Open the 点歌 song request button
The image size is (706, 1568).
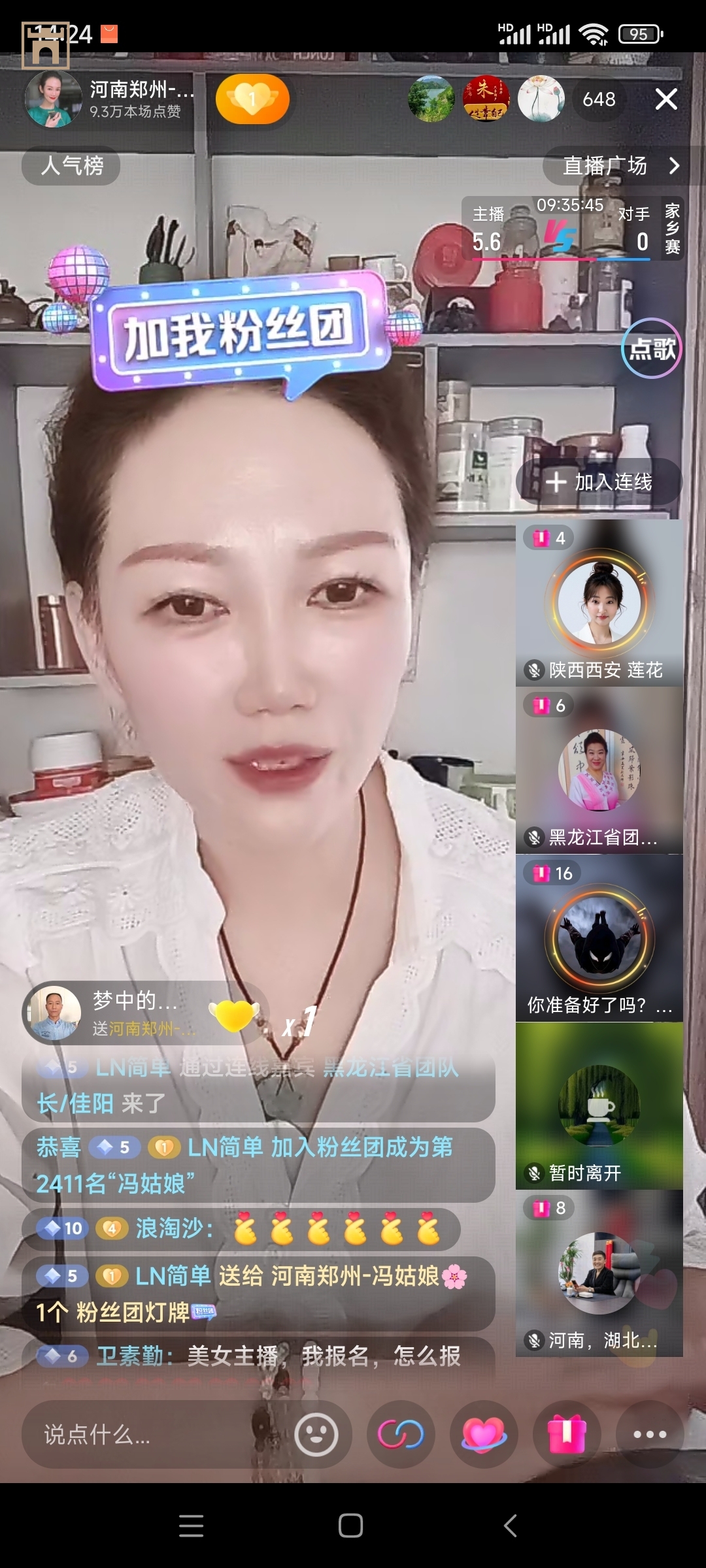tap(651, 348)
